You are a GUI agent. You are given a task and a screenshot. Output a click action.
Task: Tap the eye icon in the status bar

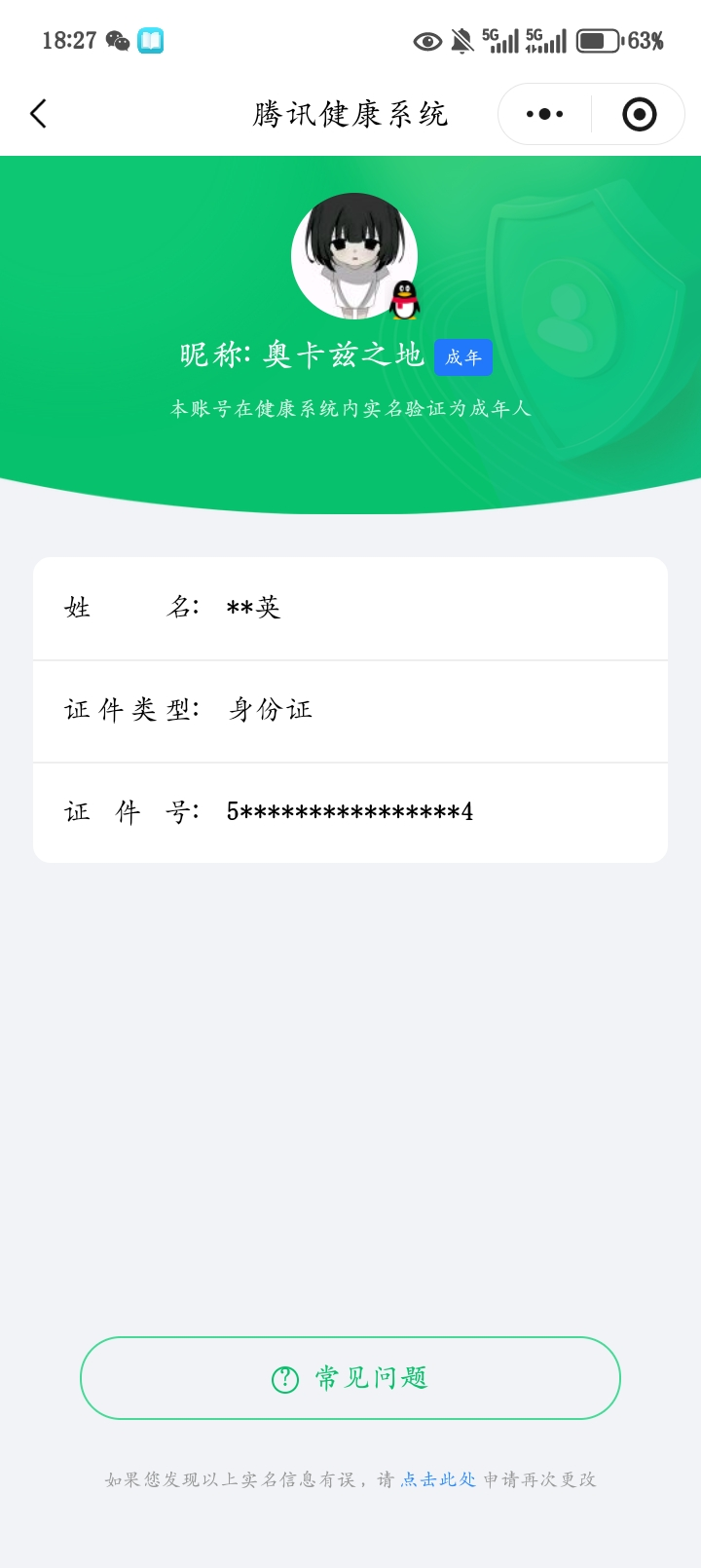click(x=426, y=41)
